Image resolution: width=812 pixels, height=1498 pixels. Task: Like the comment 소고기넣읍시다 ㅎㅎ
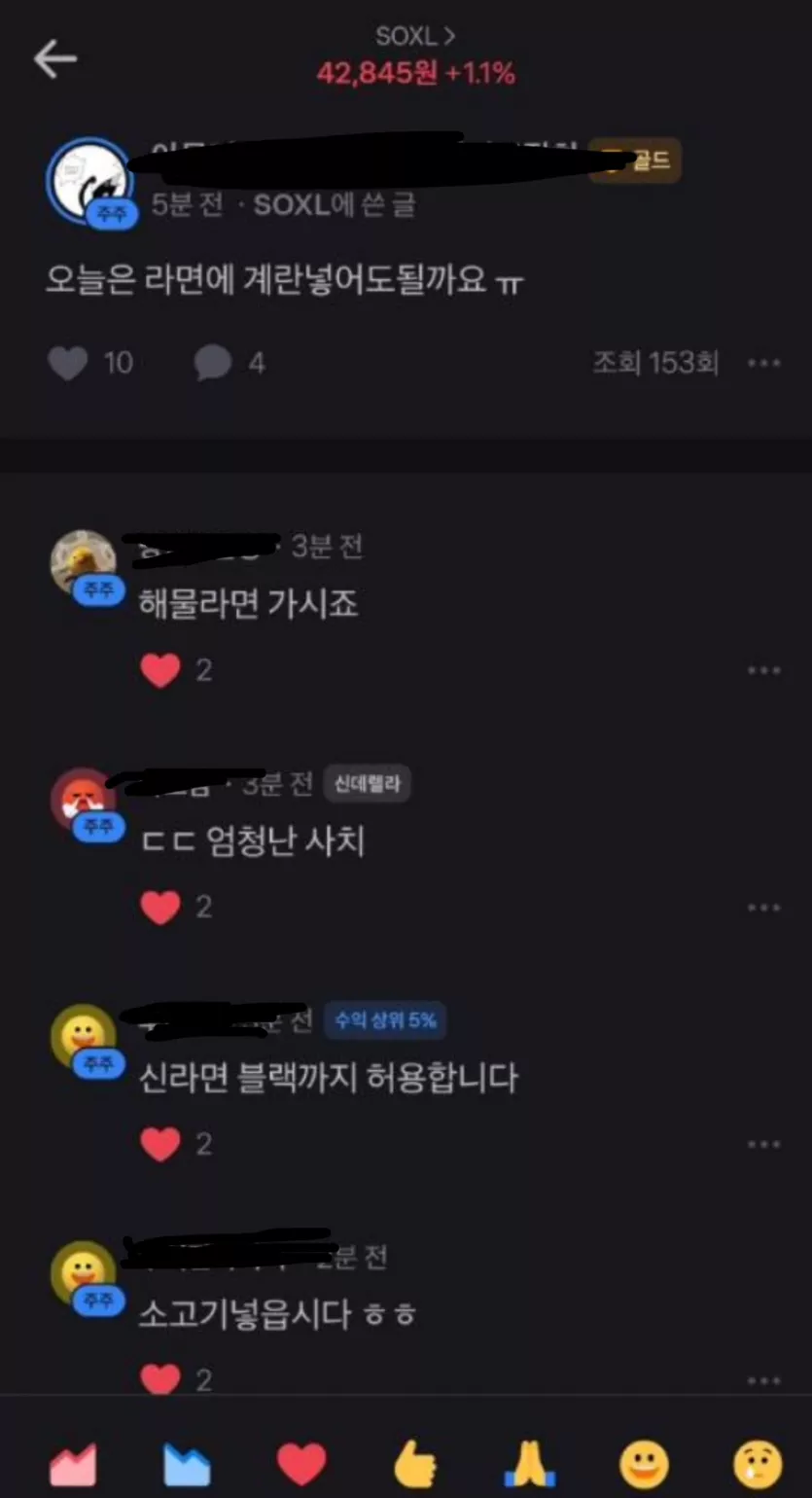(161, 1377)
